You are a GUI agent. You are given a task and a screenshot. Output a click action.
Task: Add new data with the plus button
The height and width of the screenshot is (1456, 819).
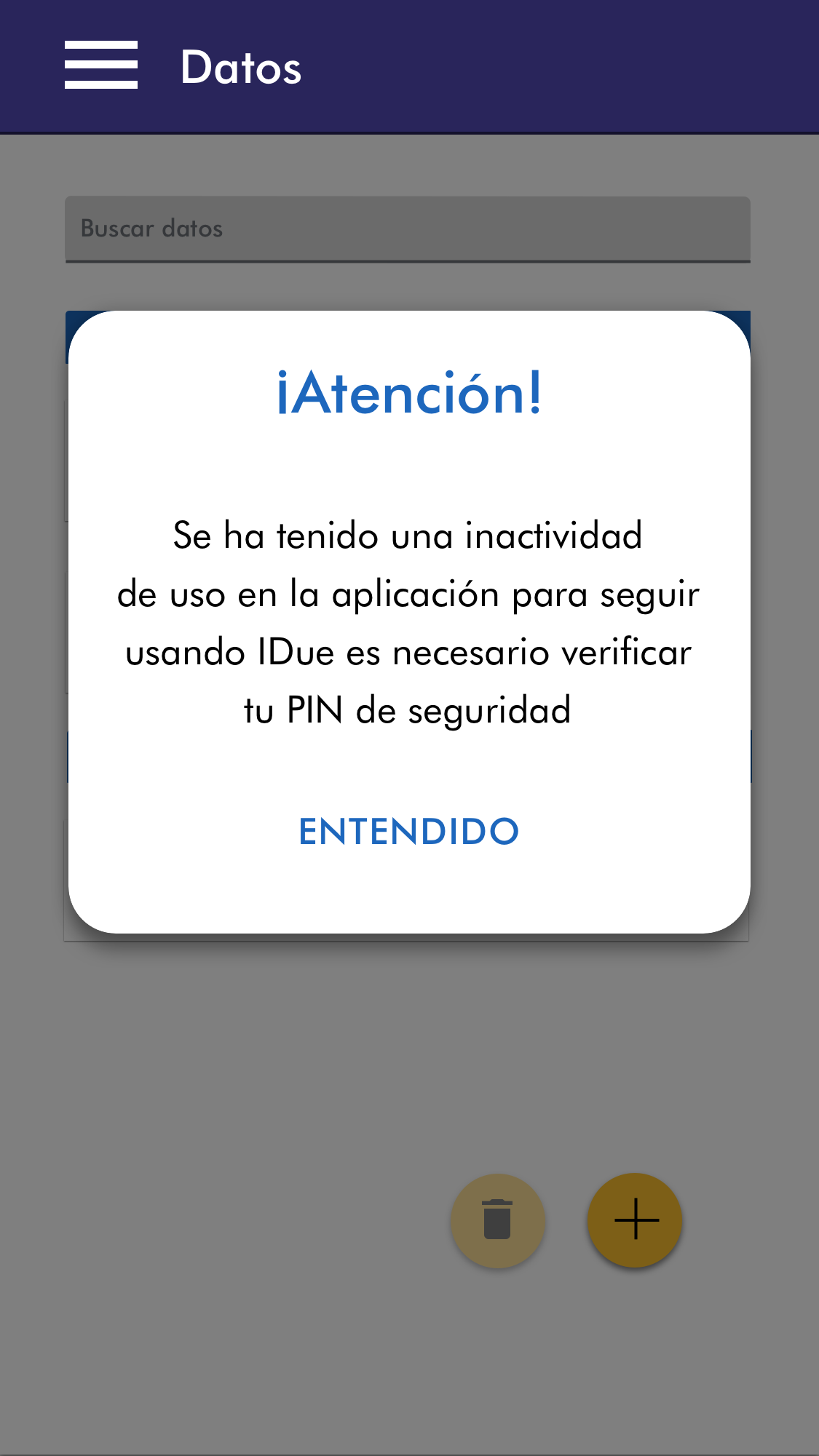coord(635,1220)
